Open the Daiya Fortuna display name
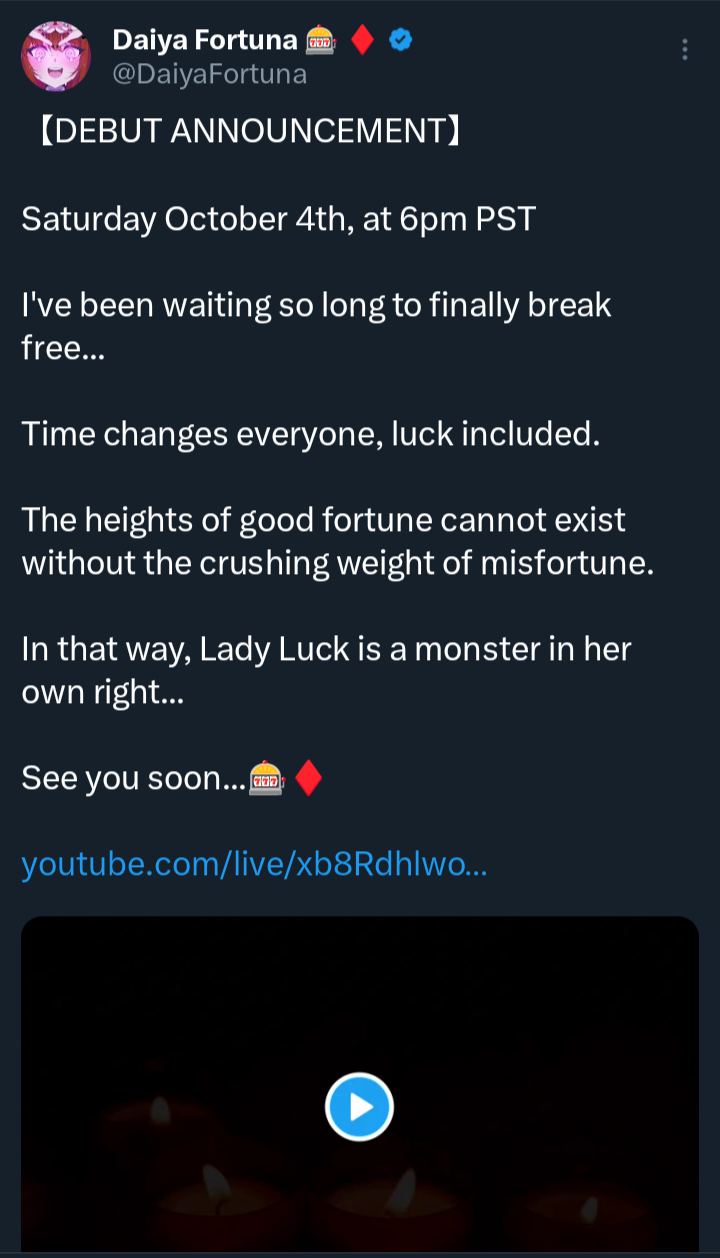This screenshot has width=720, height=1258. pyautogui.click(x=205, y=40)
